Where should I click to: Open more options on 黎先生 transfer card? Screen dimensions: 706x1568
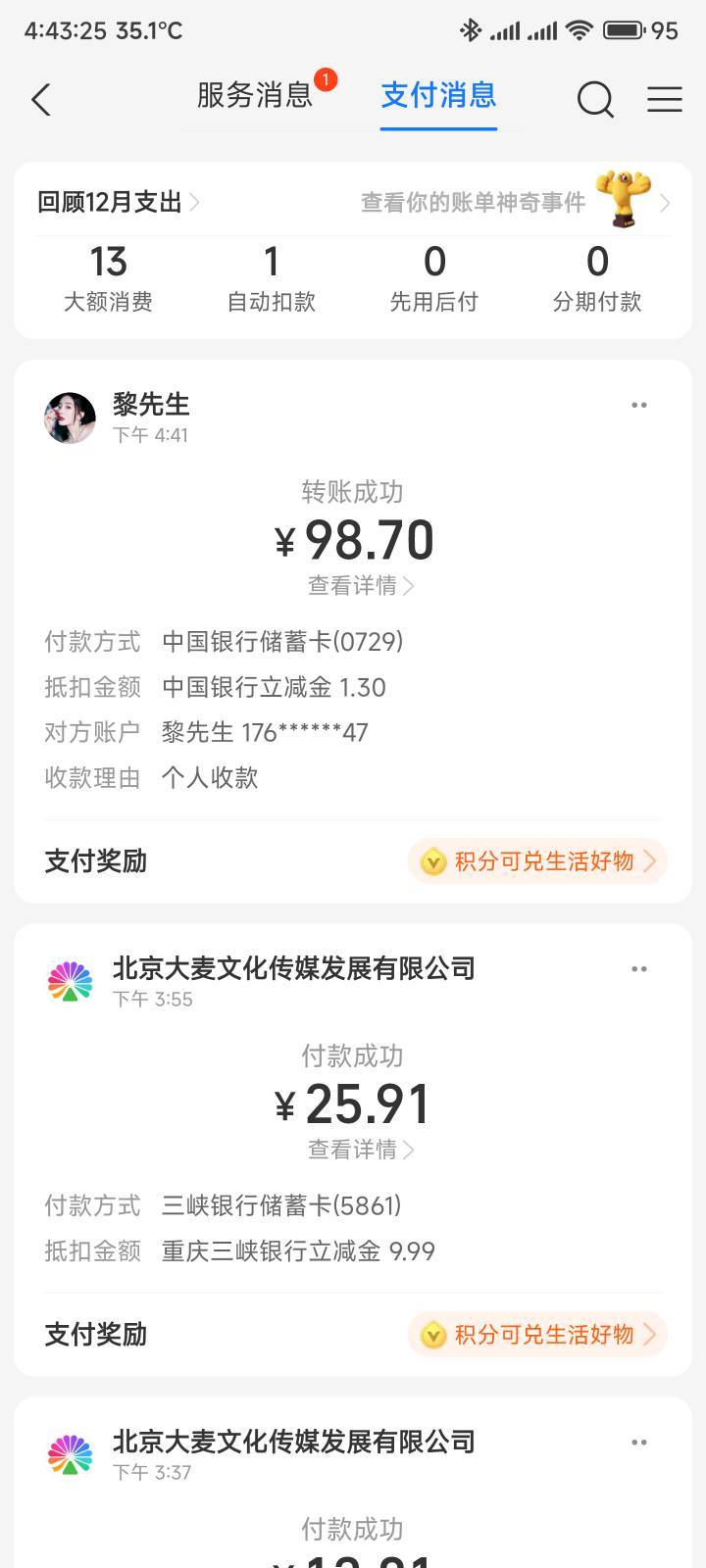[639, 405]
